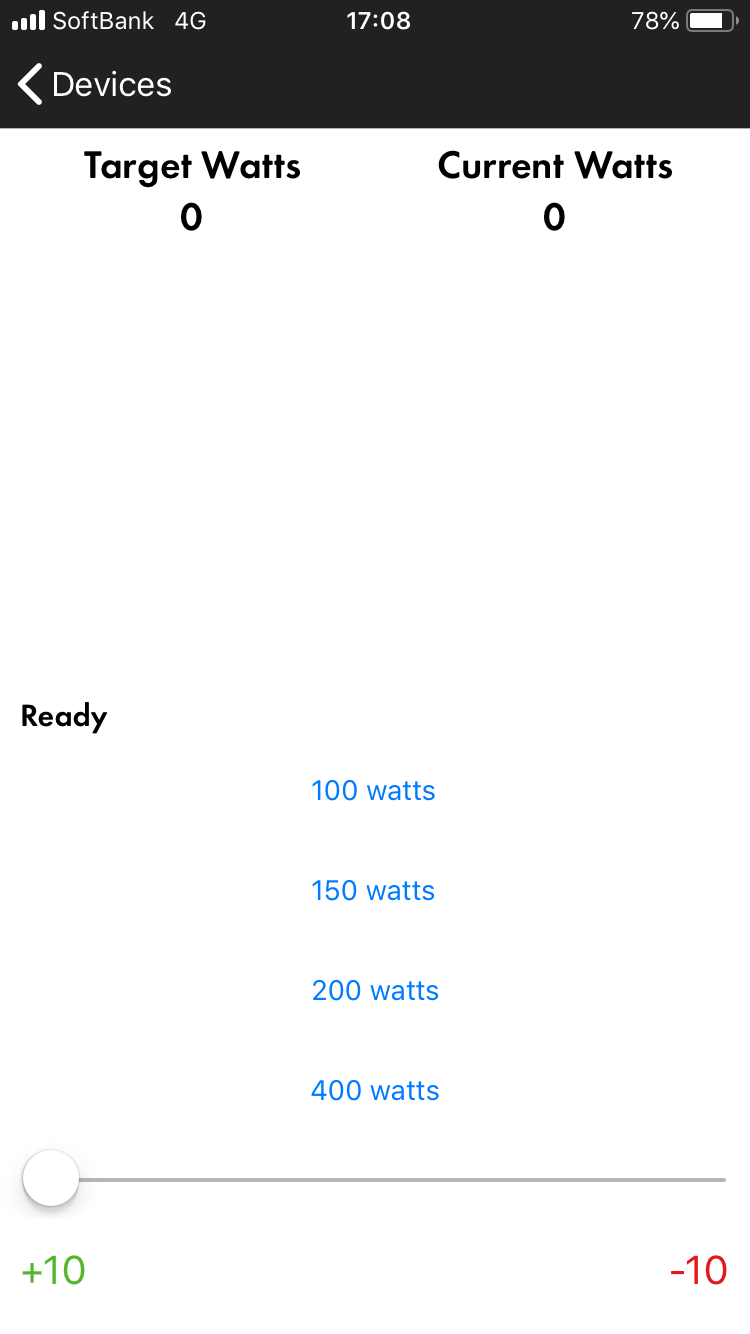Decrease target by -10 watts
The image size is (750, 1334).
coord(698,1271)
